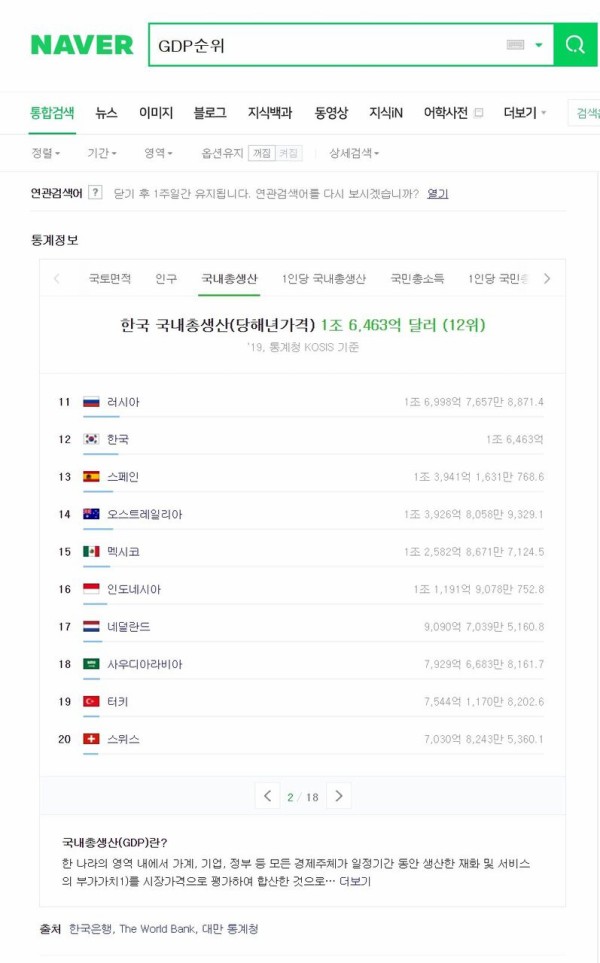This screenshot has height=963, width=600.
Task: Open the on-screen keyboard dropdown
Action: click(538, 45)
